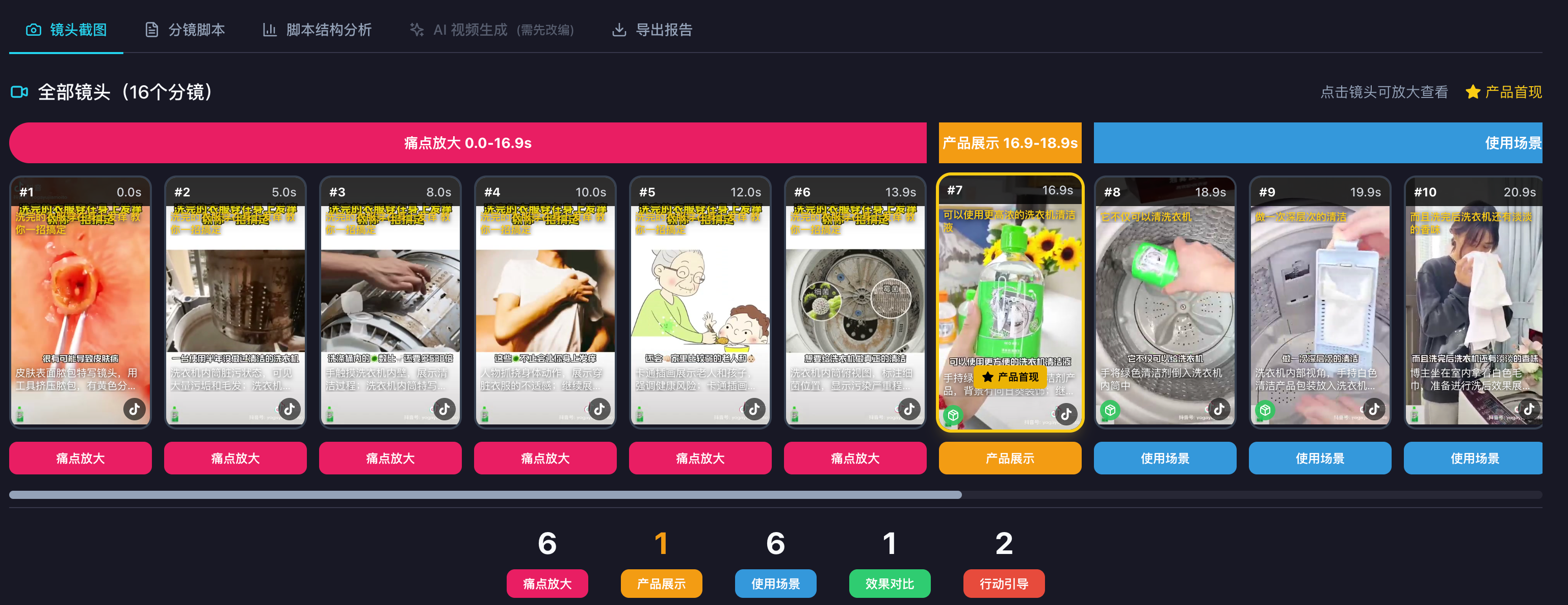The height and width of the screenshot is (605, 1568).
Task: Open the 脚本结构分析 tab
Action: (x=317, y=29)
